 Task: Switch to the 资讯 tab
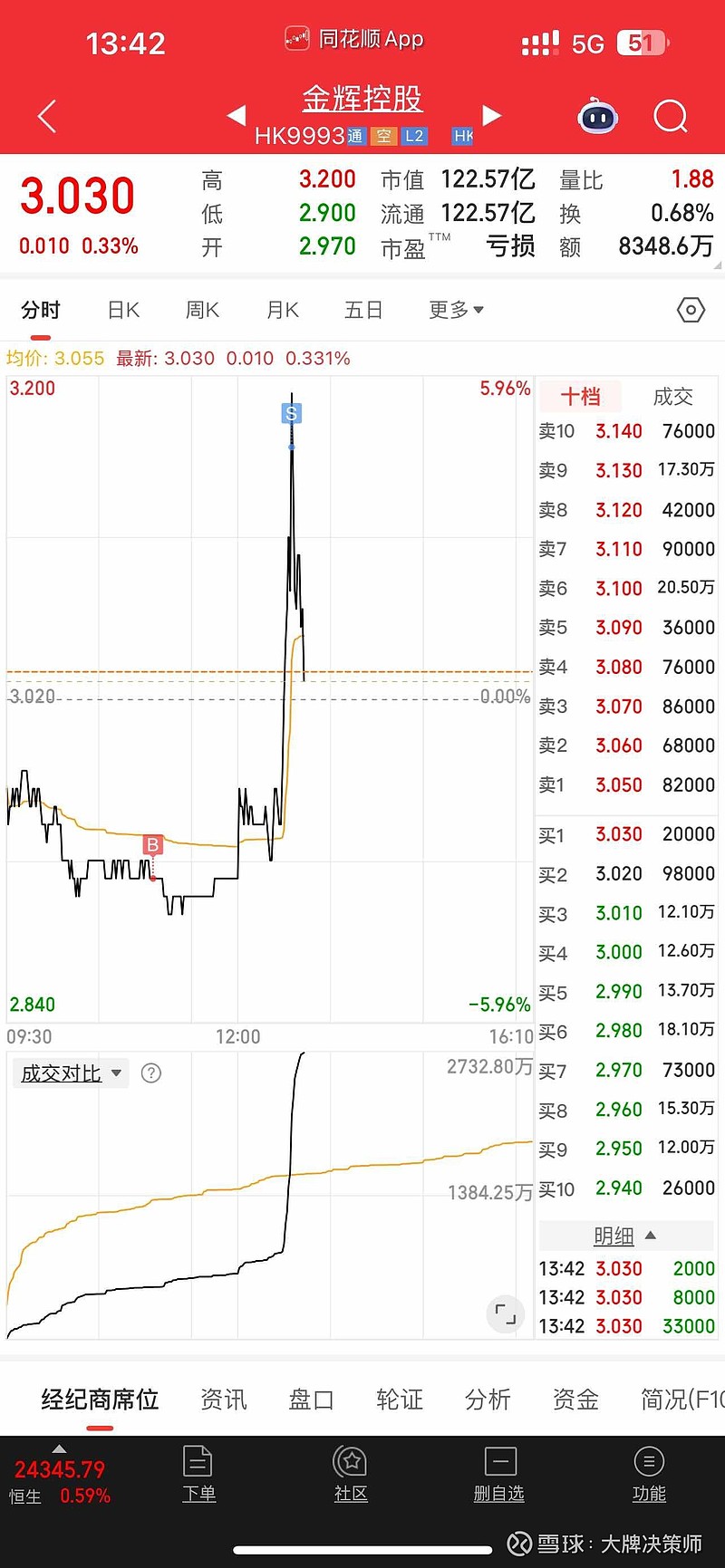(x=223, y=1400)
